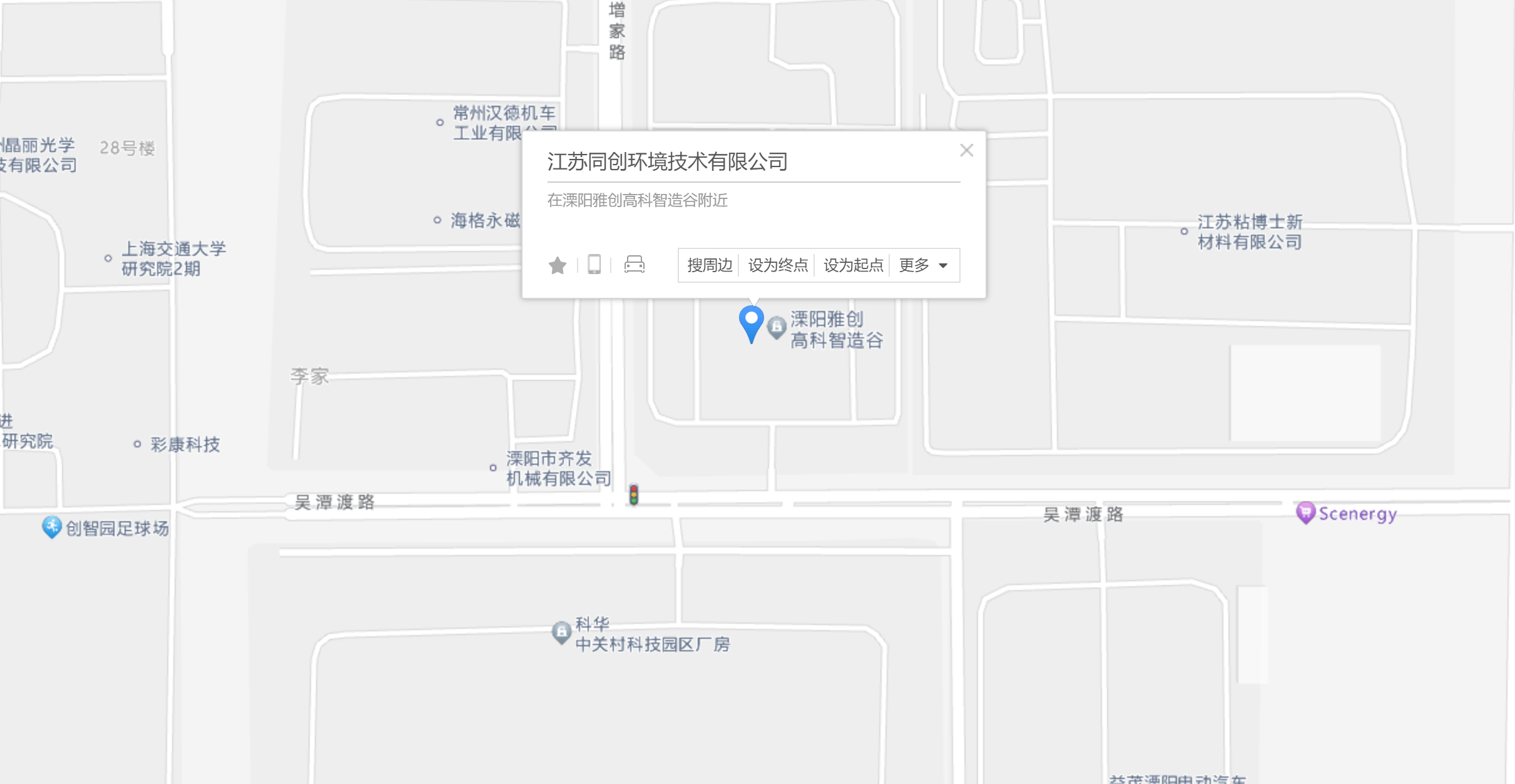
Task: Choose 设为起点 as starting point
Action: pyautogui.click(x=853, y=265)
